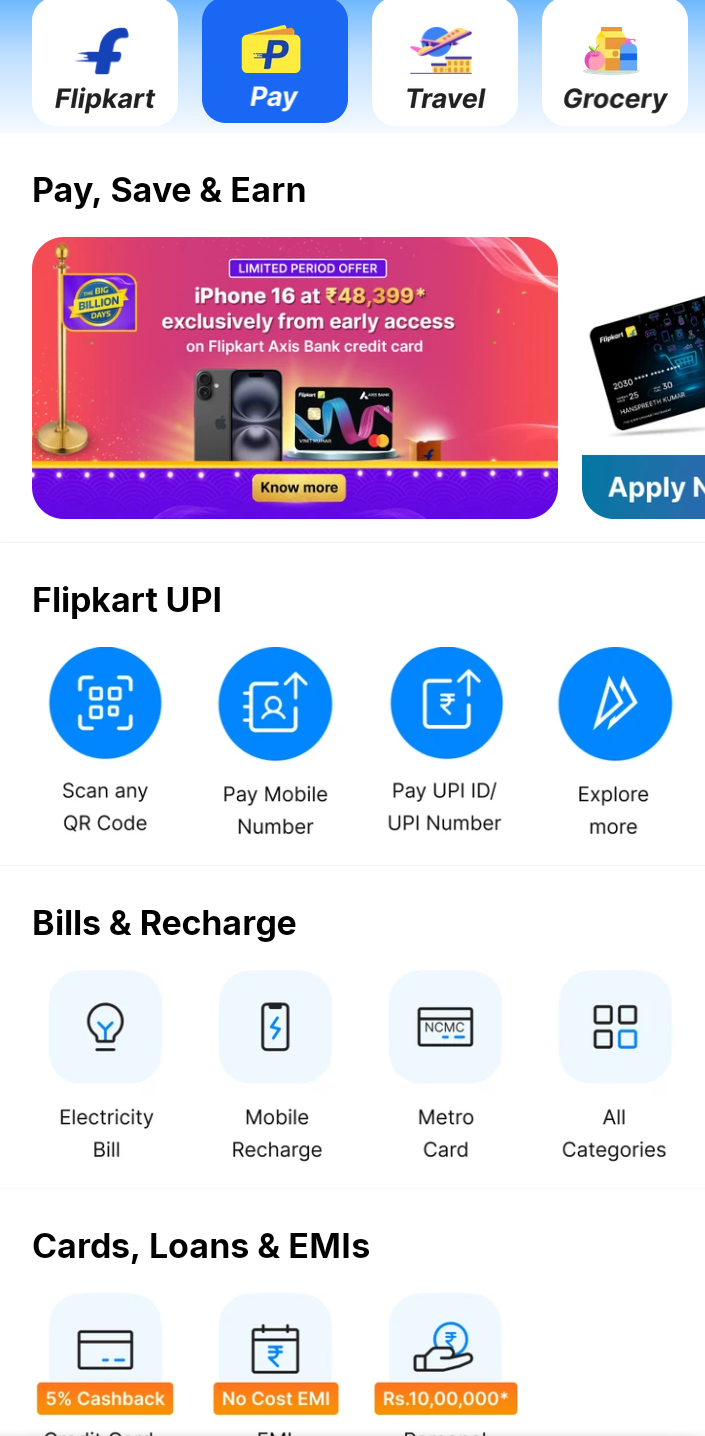
Task: Open the No Cost EMI option
Action: (x=275, y=1350)
